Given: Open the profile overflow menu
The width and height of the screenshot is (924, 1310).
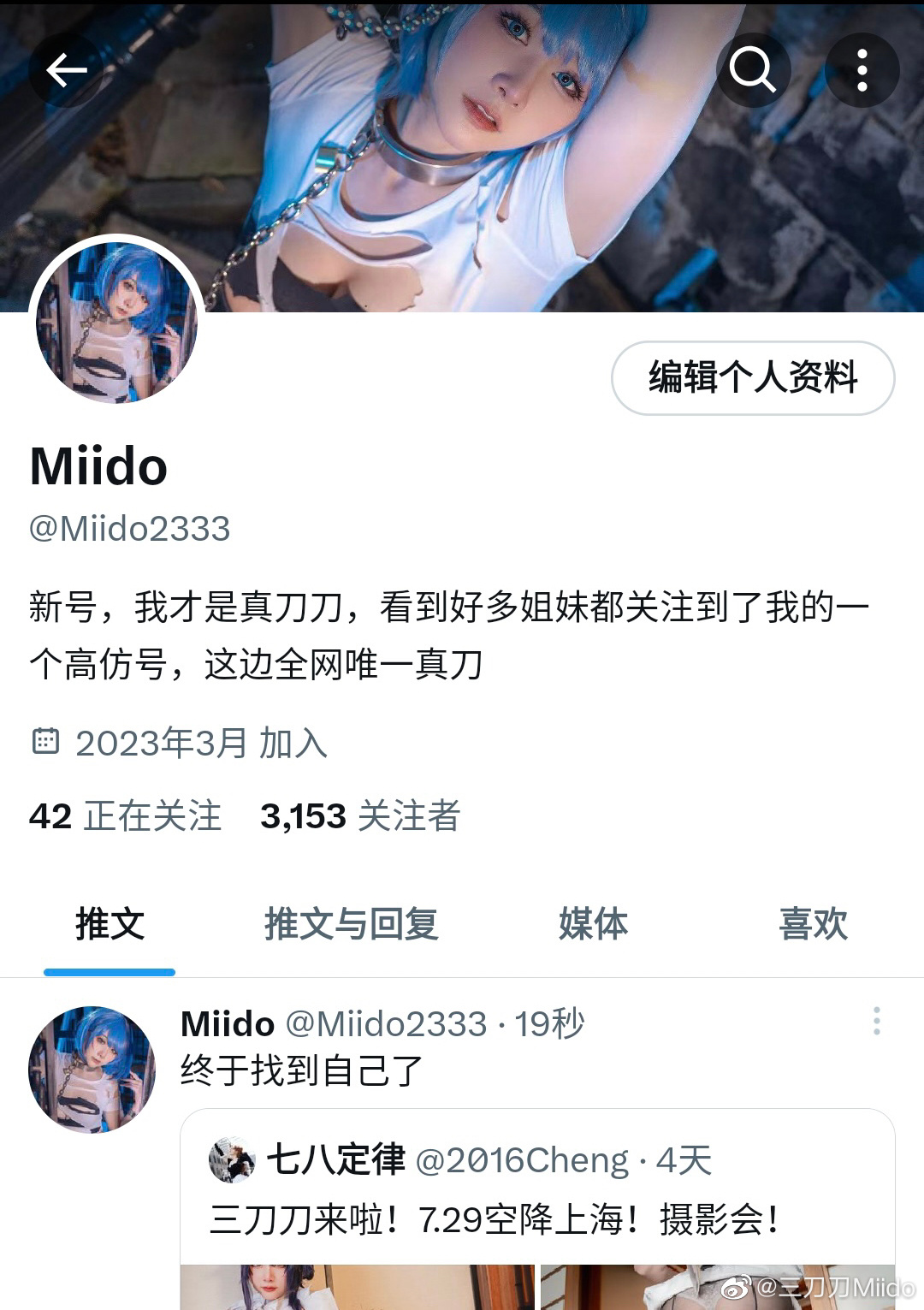Looking at the screenshot, I should pos(862,70).
